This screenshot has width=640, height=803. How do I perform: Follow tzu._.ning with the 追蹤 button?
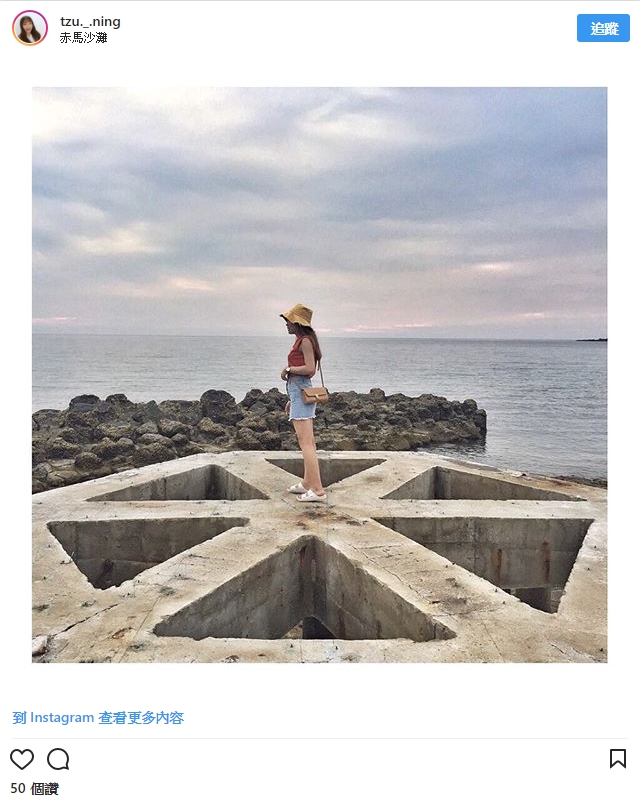click(603, 28)
